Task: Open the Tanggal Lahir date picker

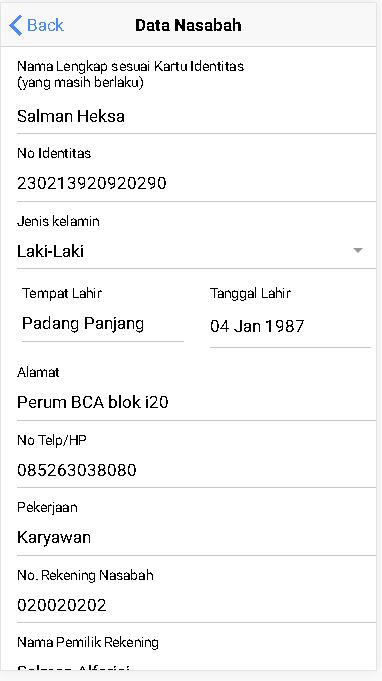Action: pos(290,327)
